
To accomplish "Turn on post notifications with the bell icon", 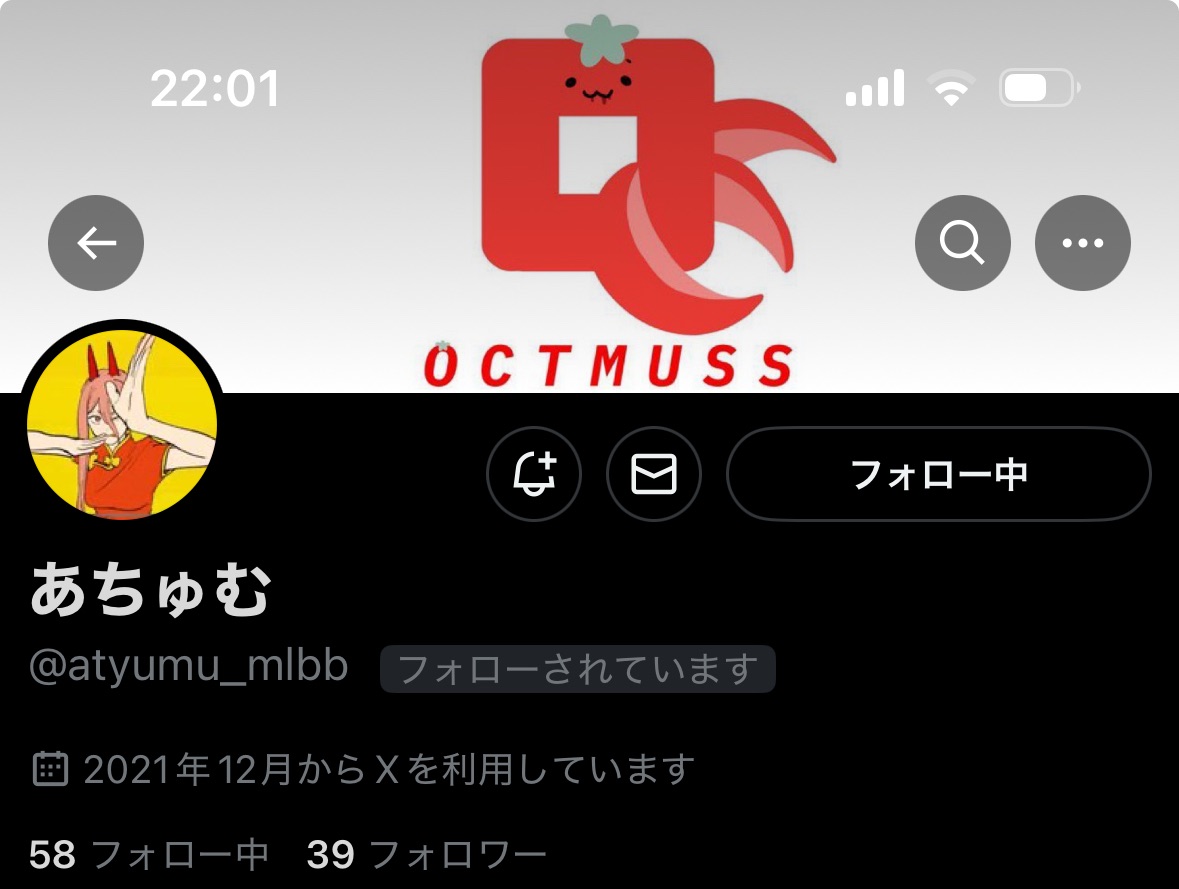I will [534, 474].
